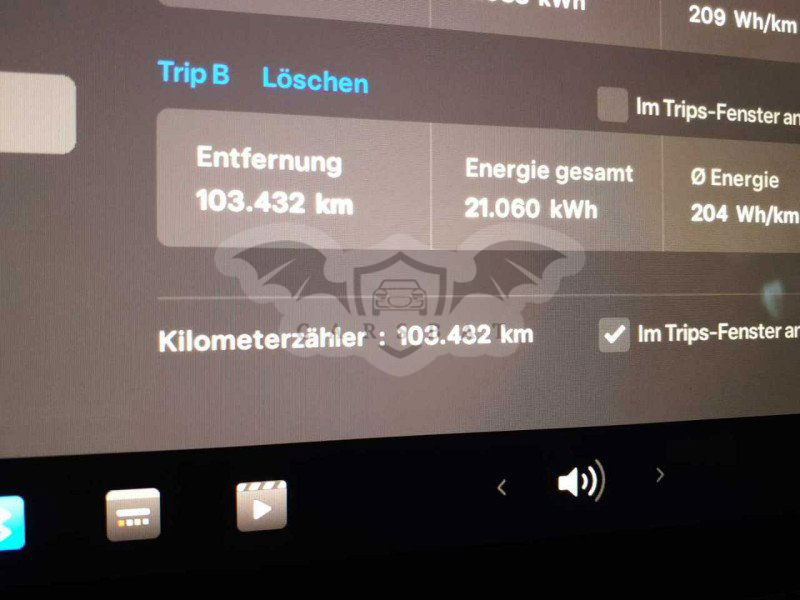The height and width of the screenshot is (600, 800).
Task: Open the Bluetooth app icon
Action: 10,522
